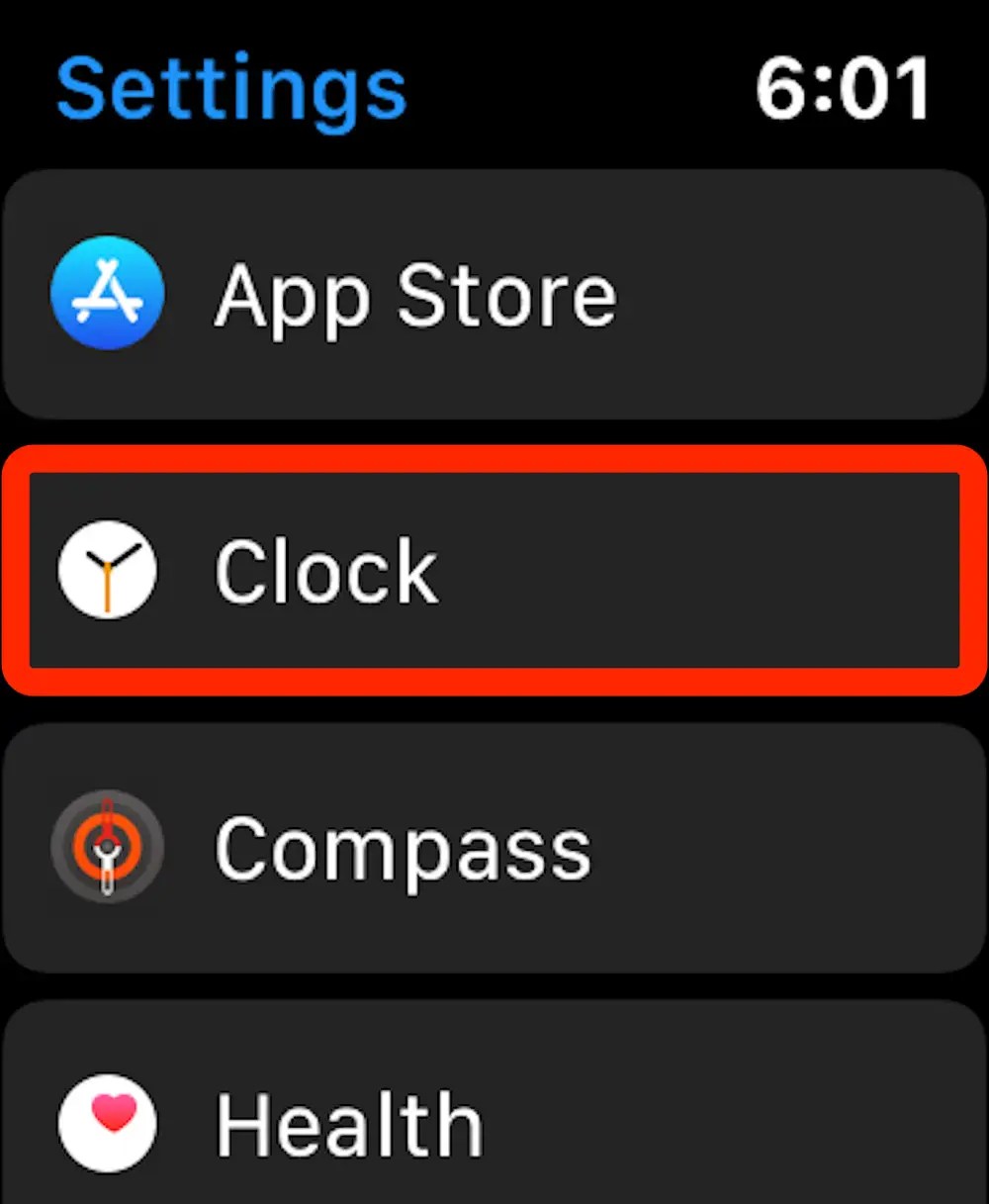
Task: Click the Clock text label
Action: coord(326,569)
